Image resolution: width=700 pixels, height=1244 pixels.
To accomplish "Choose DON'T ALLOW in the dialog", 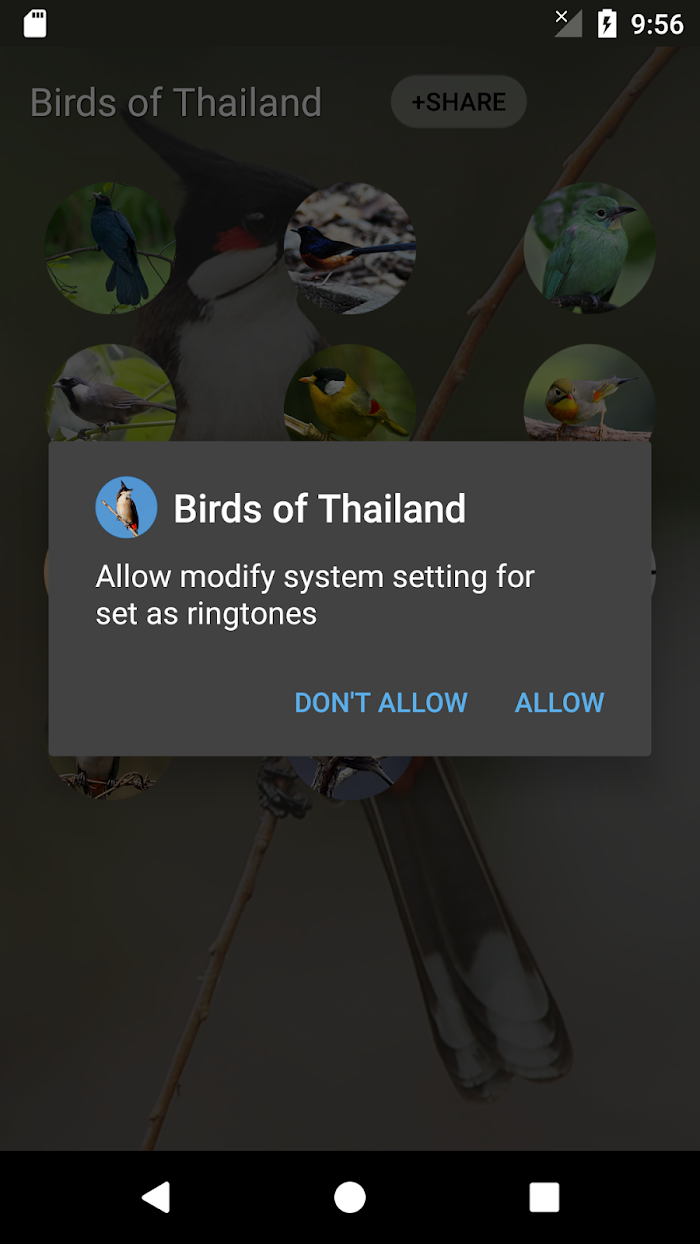I will (381, 702).
